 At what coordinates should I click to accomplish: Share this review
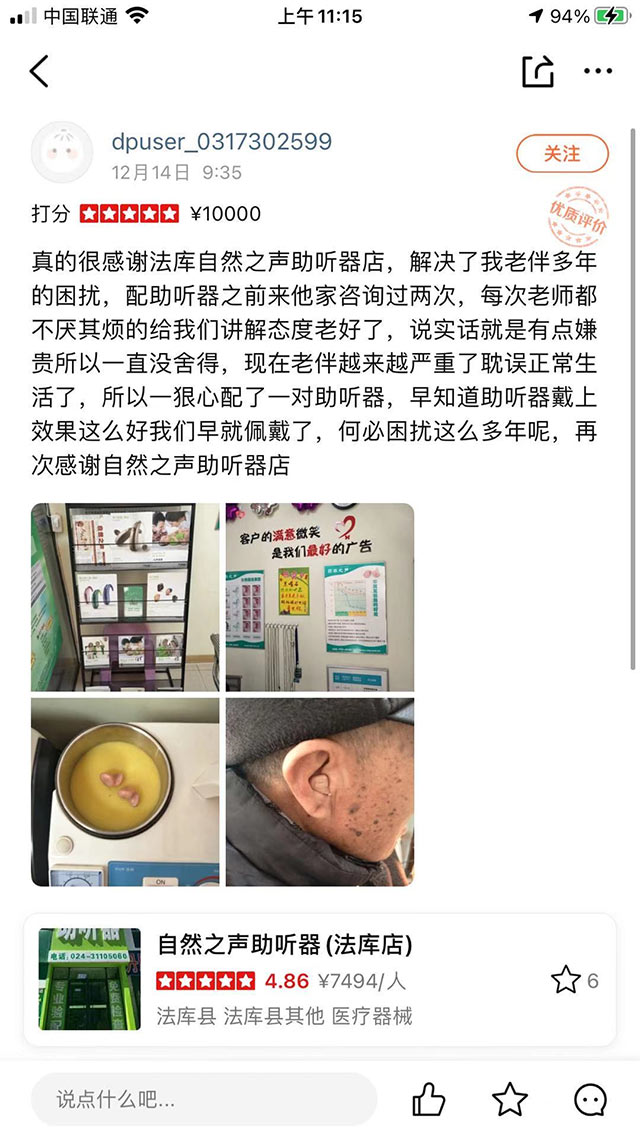point(538,71)
